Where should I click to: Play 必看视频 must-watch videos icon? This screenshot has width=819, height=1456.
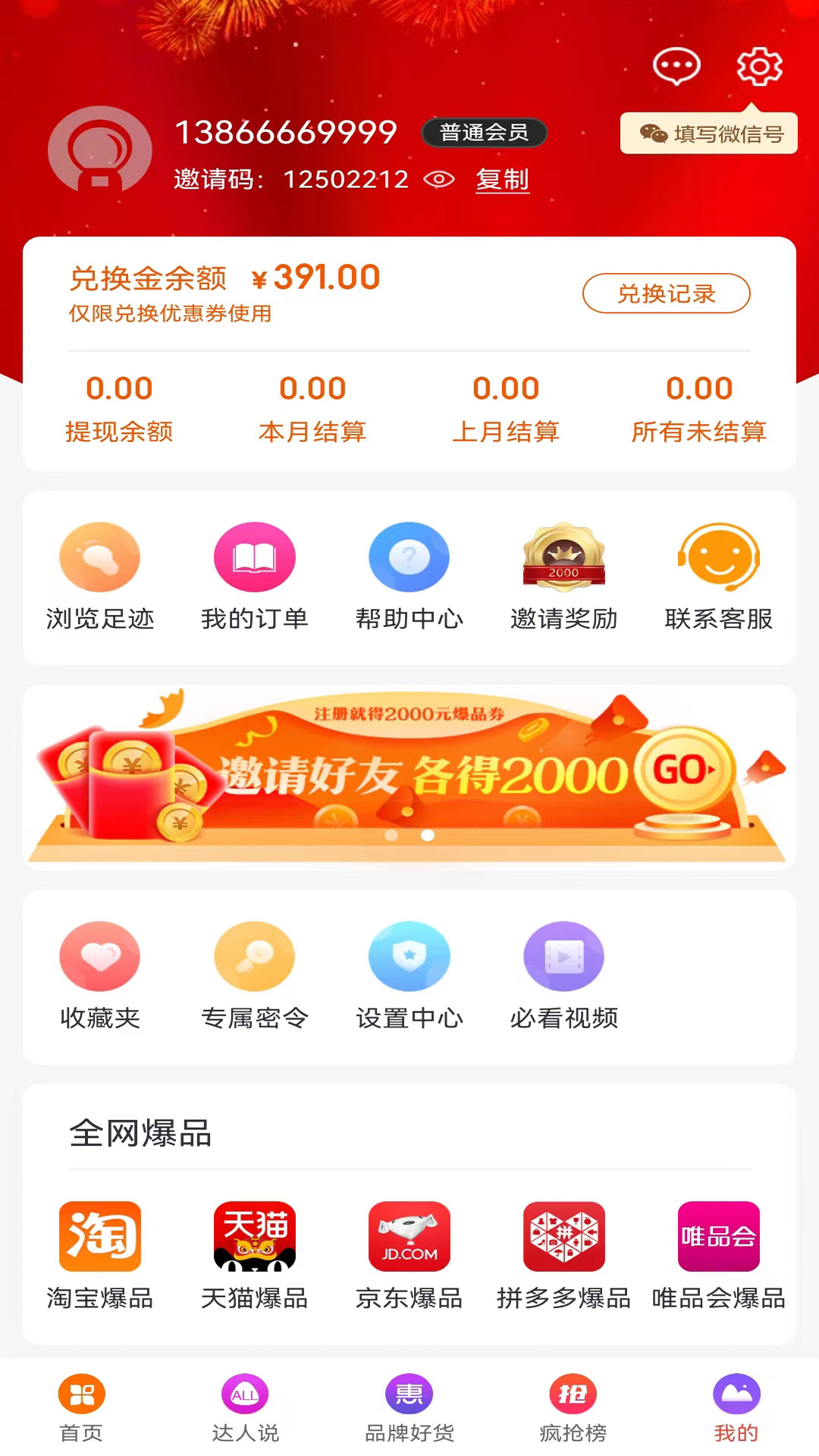point(563,956)
